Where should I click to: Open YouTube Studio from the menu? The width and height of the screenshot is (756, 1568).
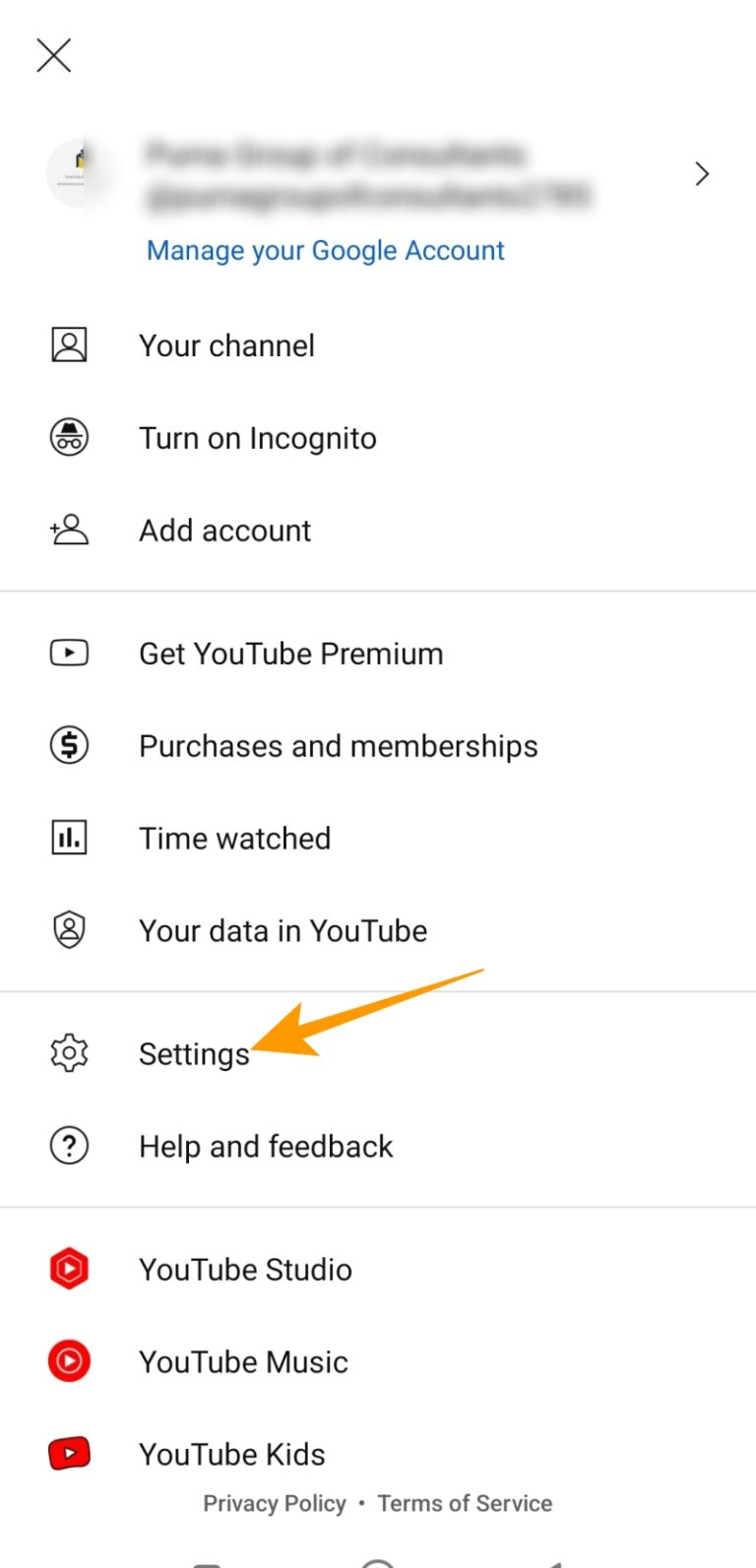245,1269
